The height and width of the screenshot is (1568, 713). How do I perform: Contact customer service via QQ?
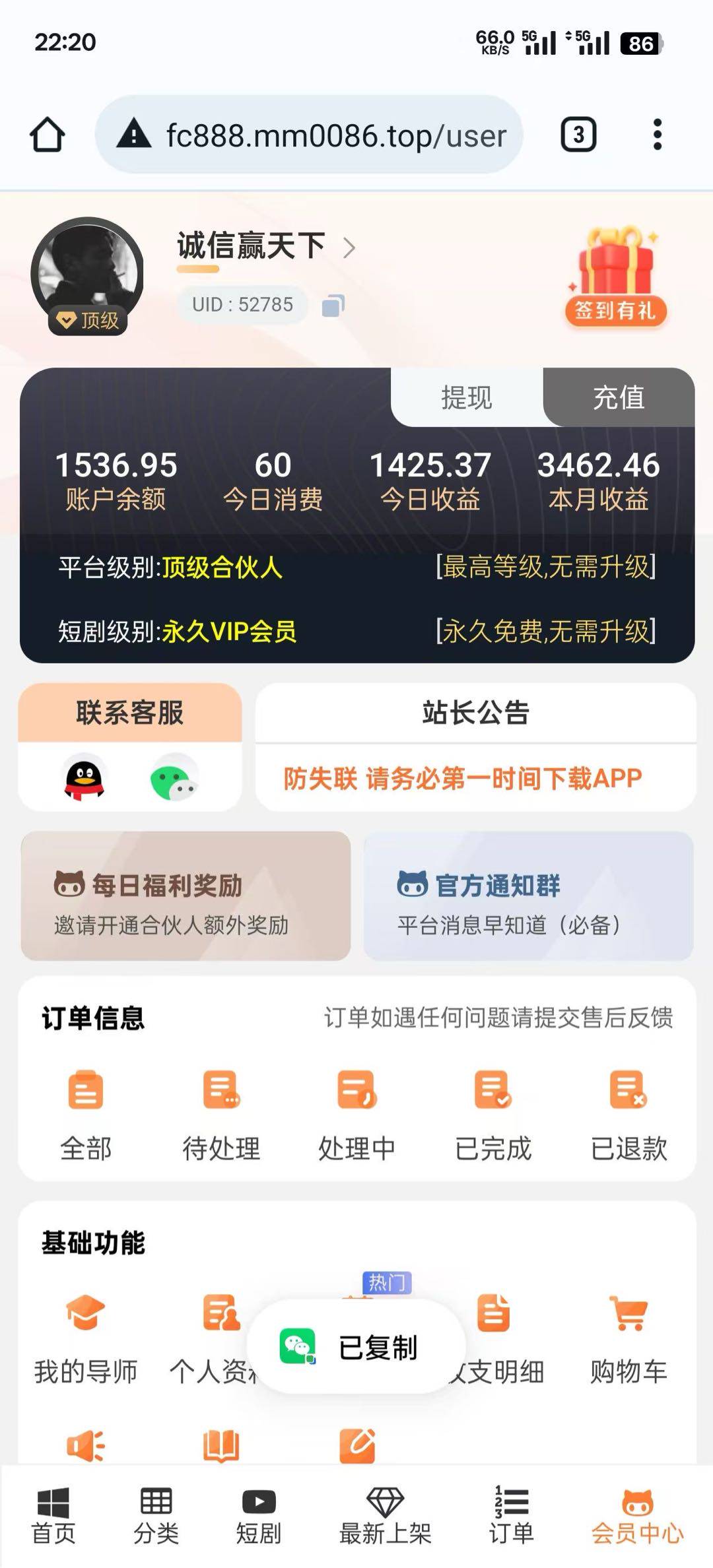85,779
